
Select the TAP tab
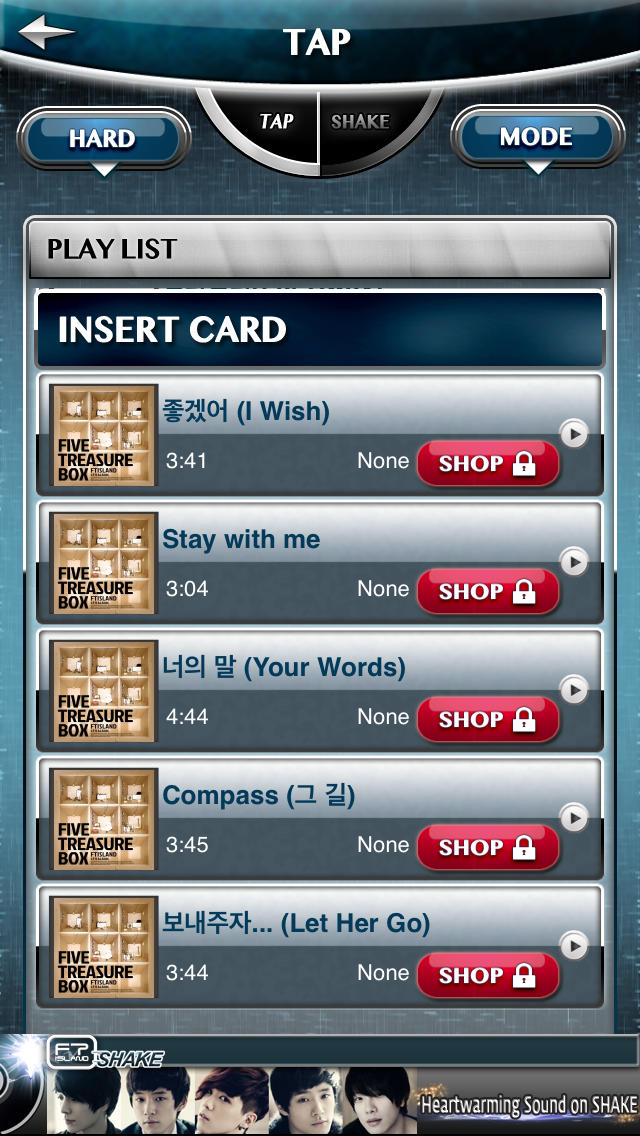[276, 122]
